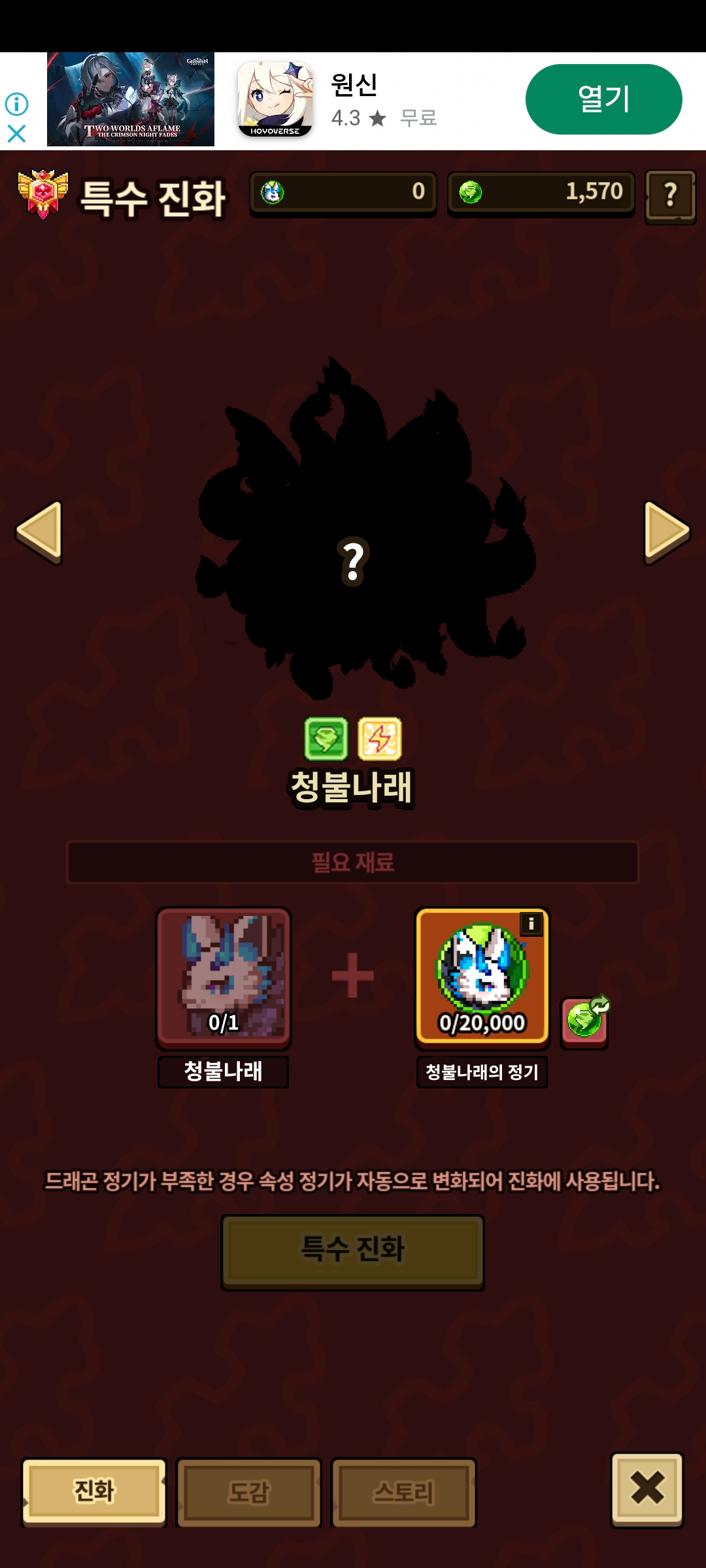Image resolution: width=706 pixels, height=1568 pixels.
Task: Tap the 특수 진화 evolve button
Action: pos(352,1251)
